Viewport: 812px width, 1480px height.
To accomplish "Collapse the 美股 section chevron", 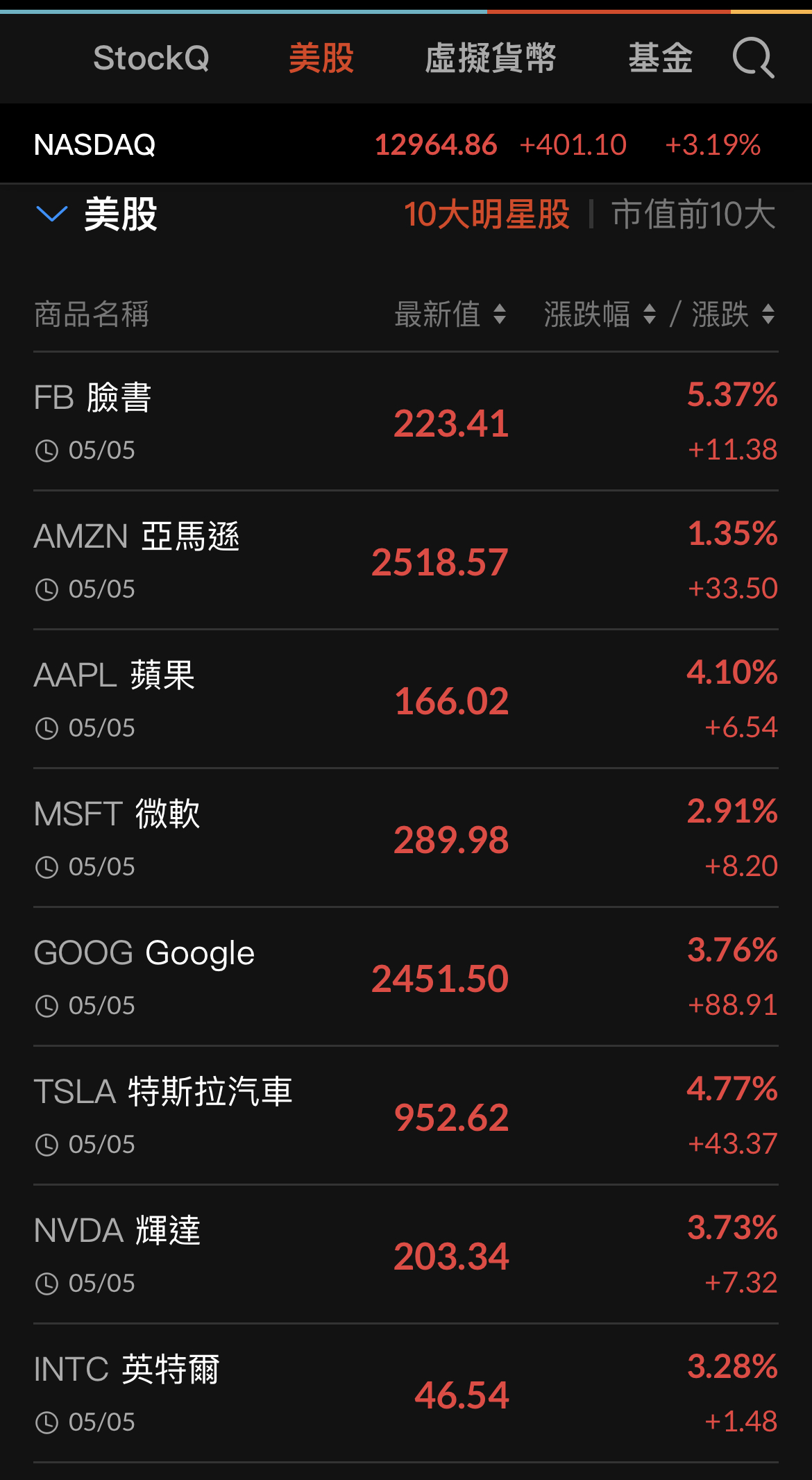I will tap(51, 214).
